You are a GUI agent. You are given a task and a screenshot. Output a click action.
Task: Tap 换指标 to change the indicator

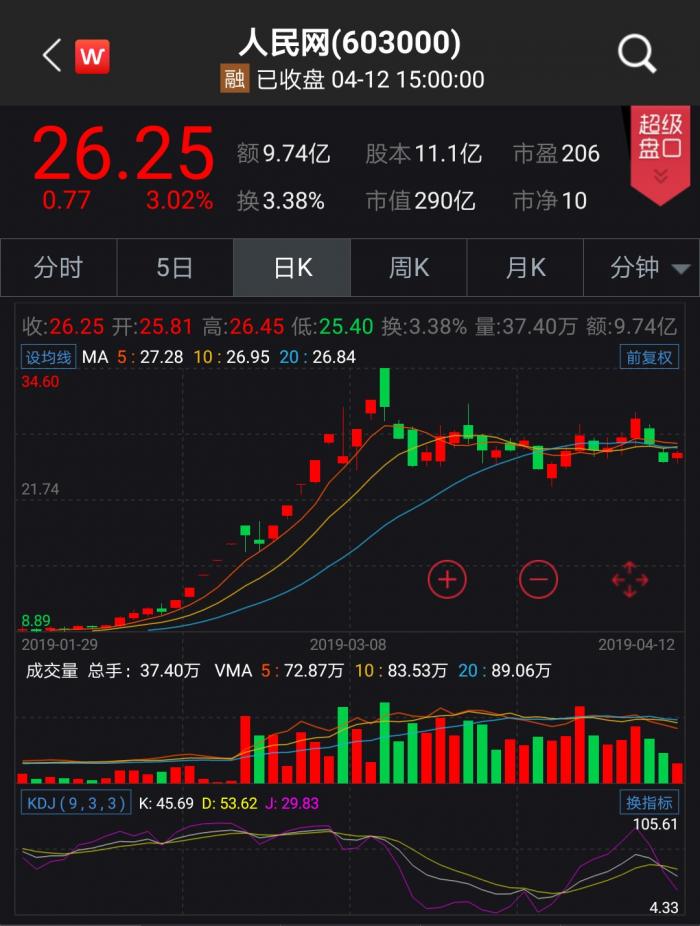pyautogui.click(x=649, y=802)
